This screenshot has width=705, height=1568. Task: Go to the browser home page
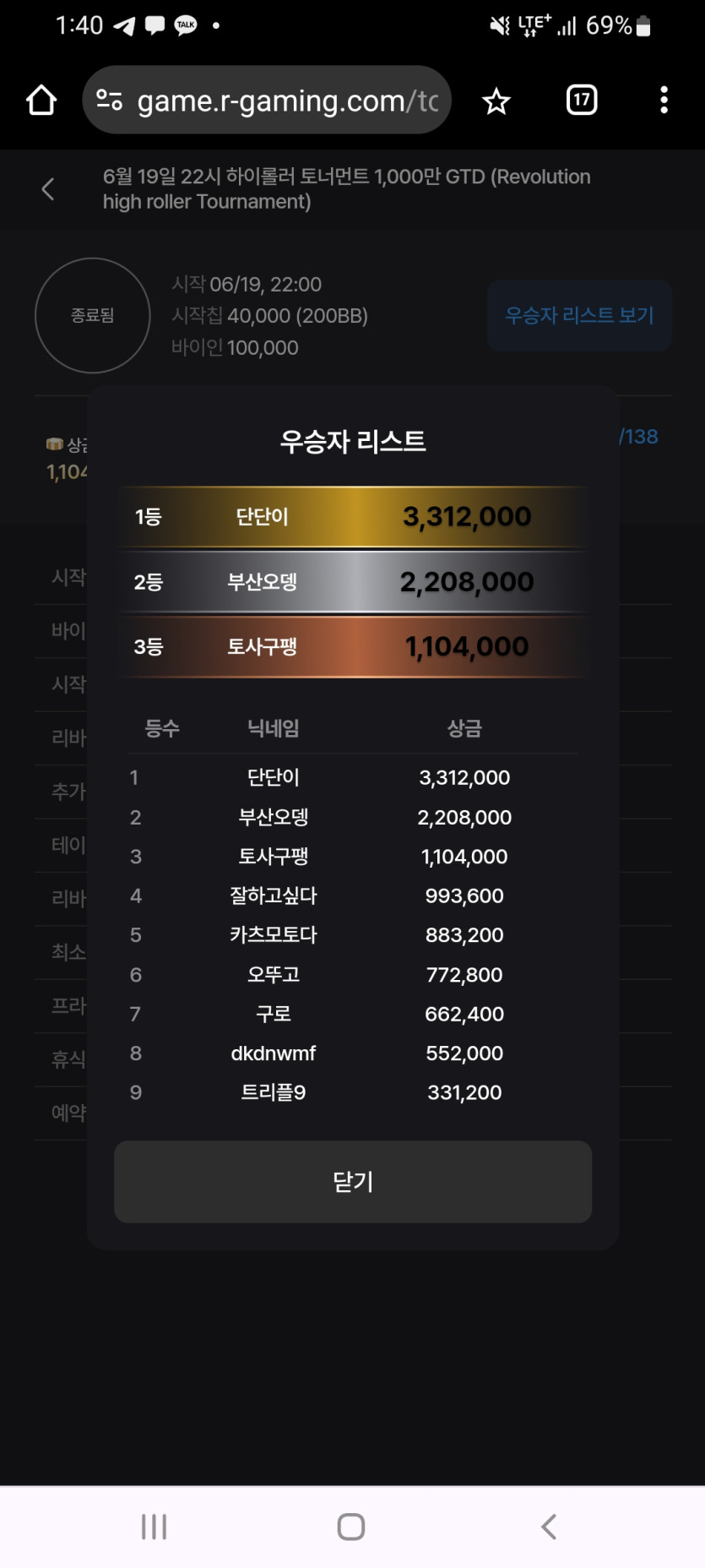pos(41,101)
